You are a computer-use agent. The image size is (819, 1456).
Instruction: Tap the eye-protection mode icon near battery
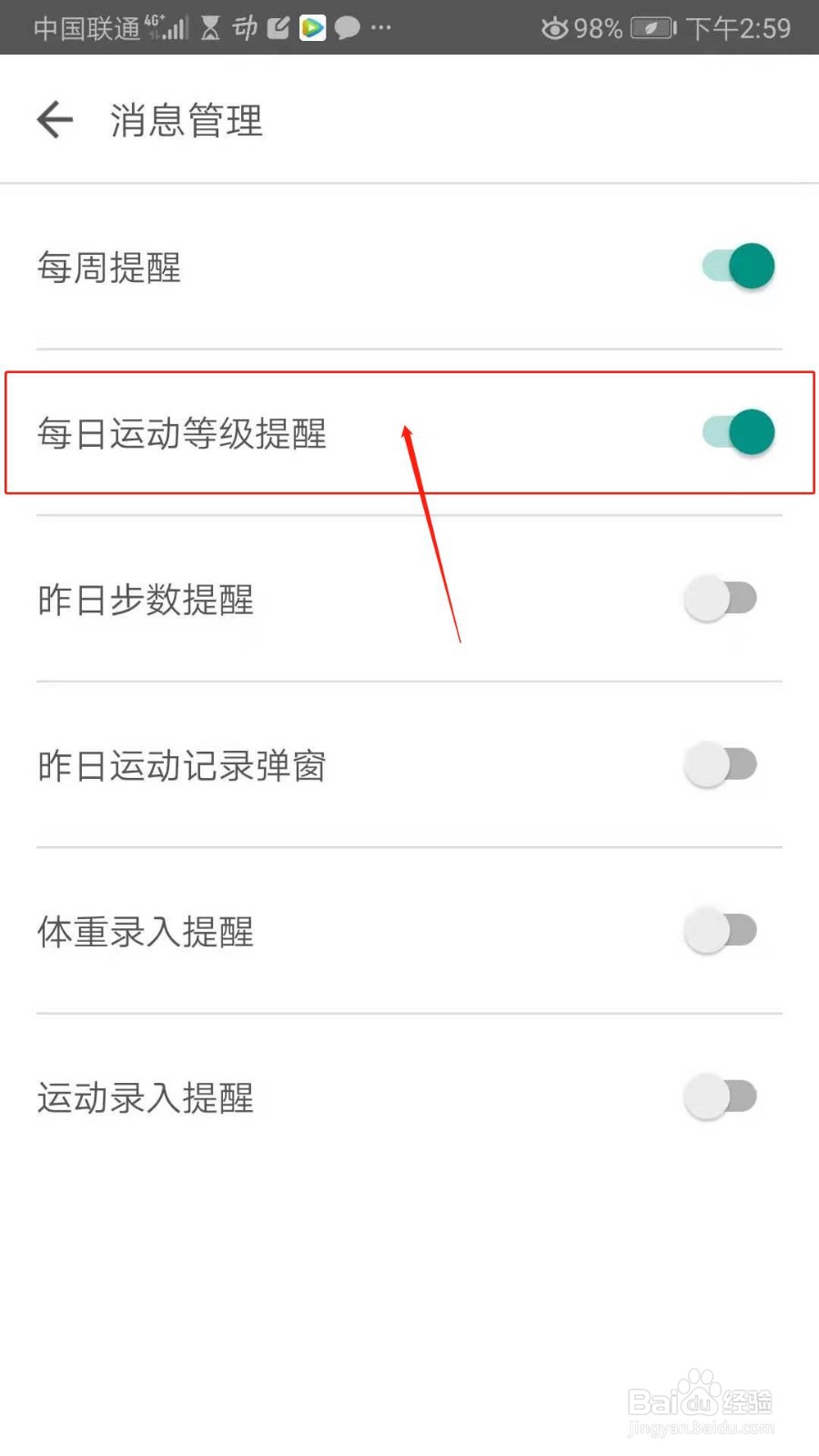[x=555, y=27]
